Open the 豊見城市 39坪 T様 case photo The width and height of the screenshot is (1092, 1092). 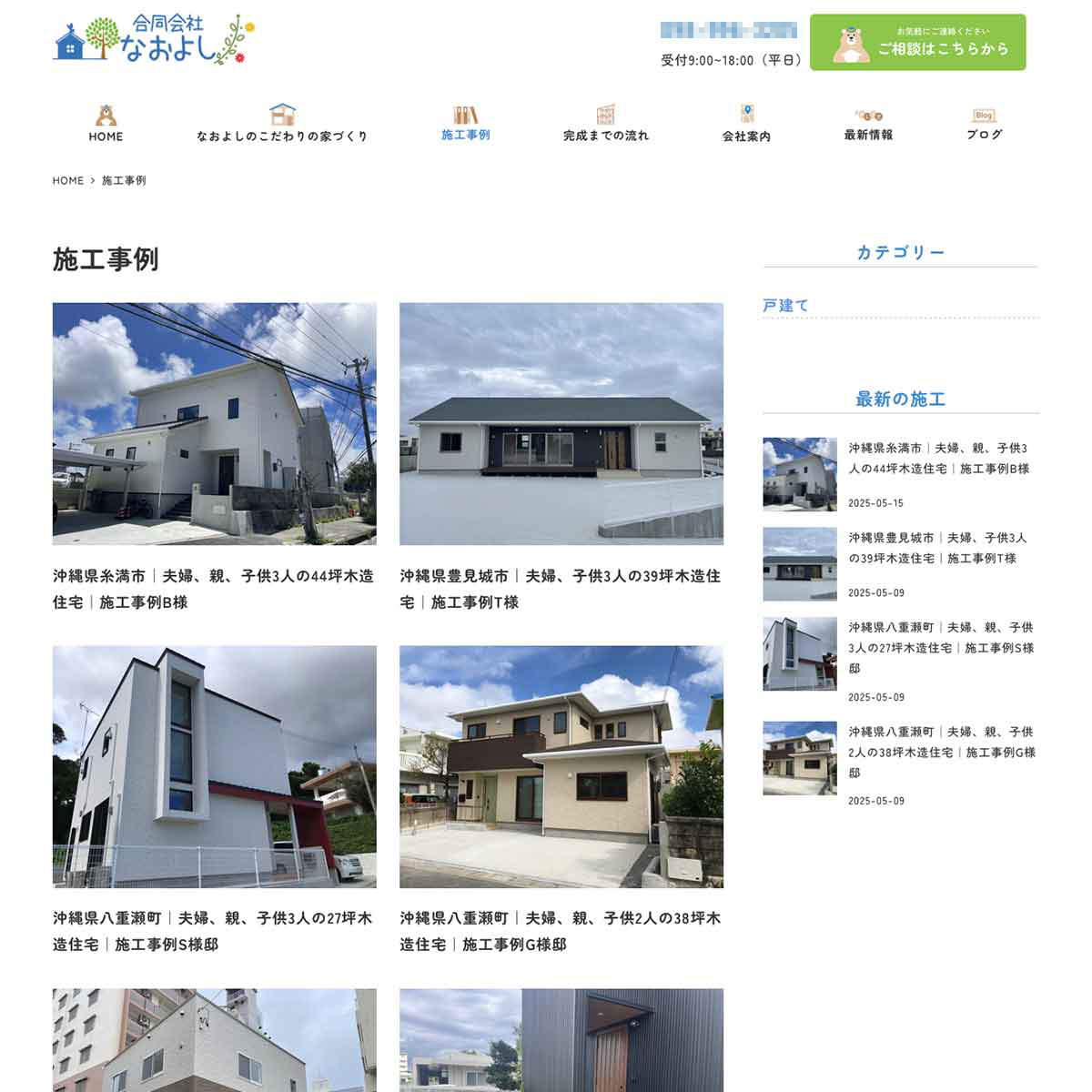point(561,424)
